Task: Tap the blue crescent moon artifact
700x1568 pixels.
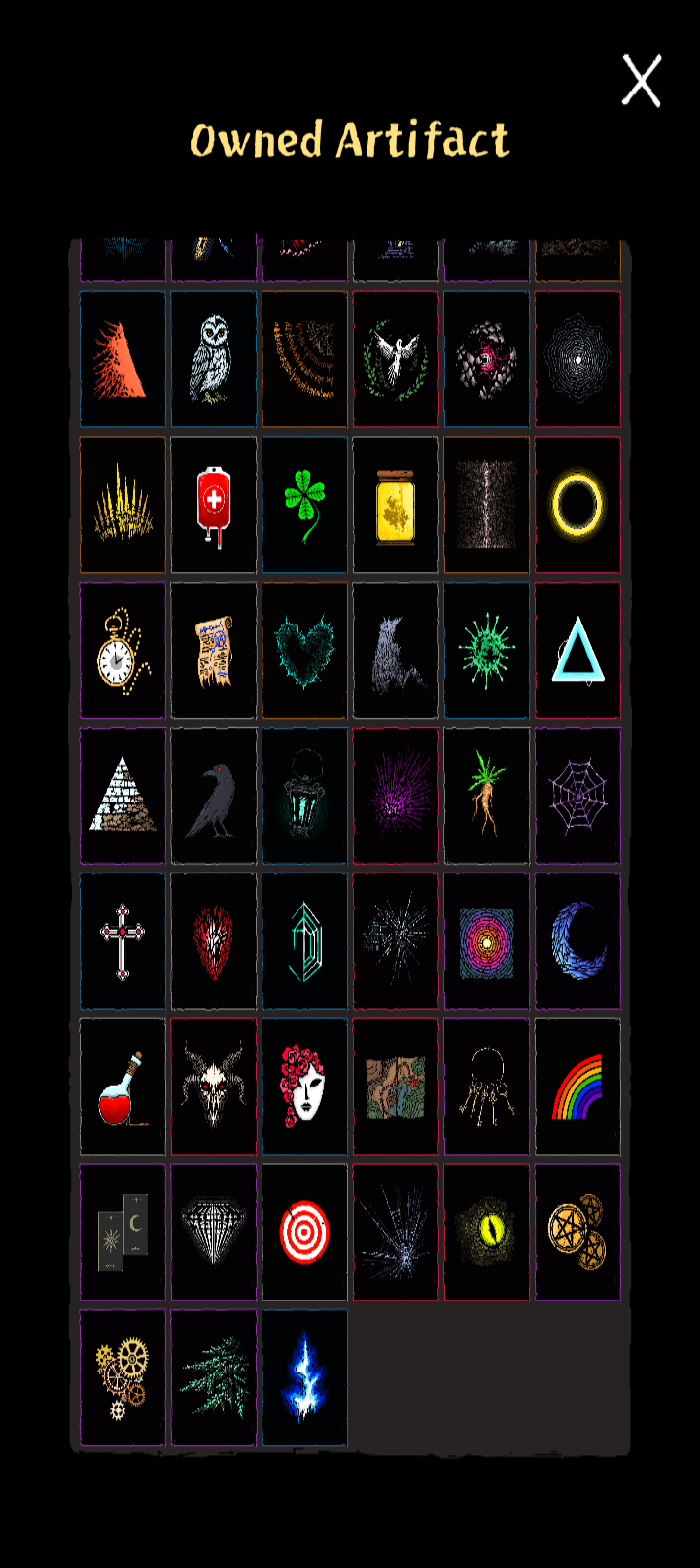Action: coord(577,941)
